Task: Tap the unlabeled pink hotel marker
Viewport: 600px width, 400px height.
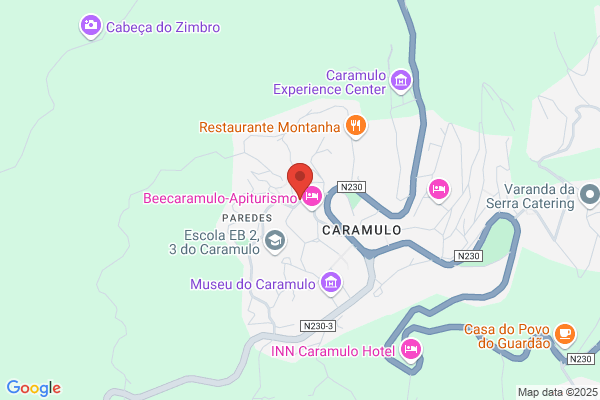Action: pos(439,190)
